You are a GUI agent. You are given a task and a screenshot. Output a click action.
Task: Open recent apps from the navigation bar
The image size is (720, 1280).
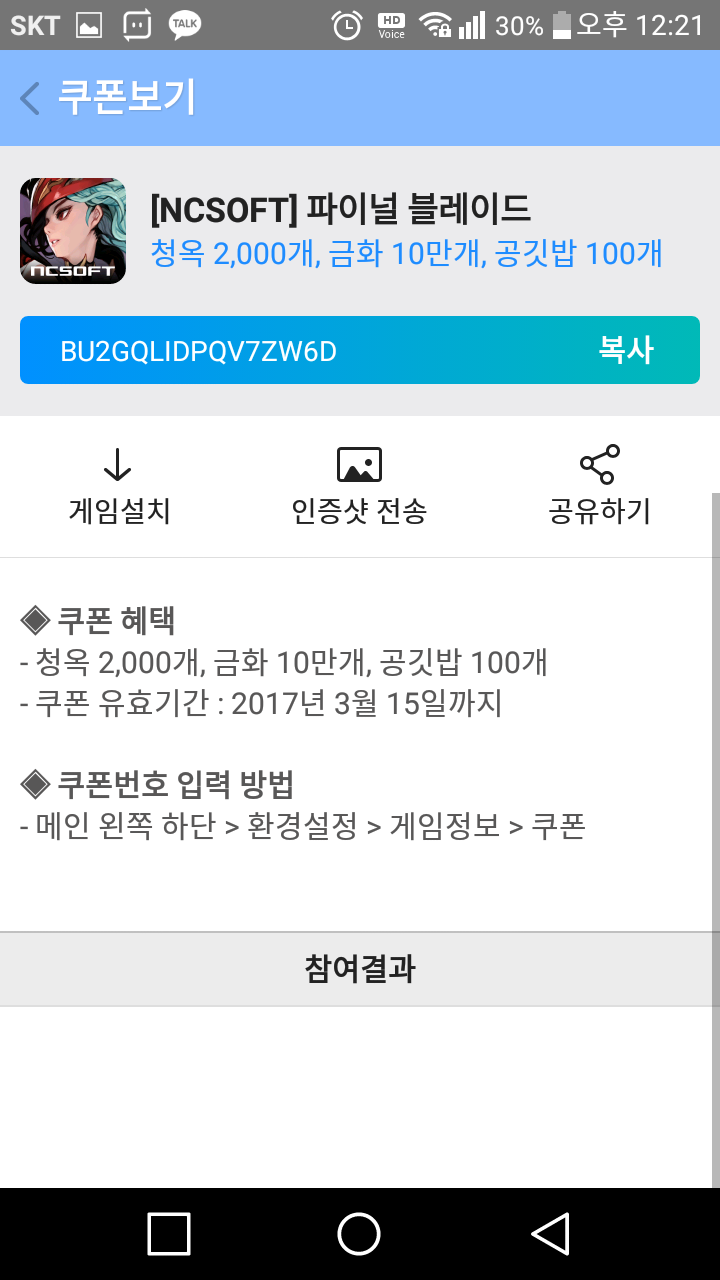click(169, 1234)
